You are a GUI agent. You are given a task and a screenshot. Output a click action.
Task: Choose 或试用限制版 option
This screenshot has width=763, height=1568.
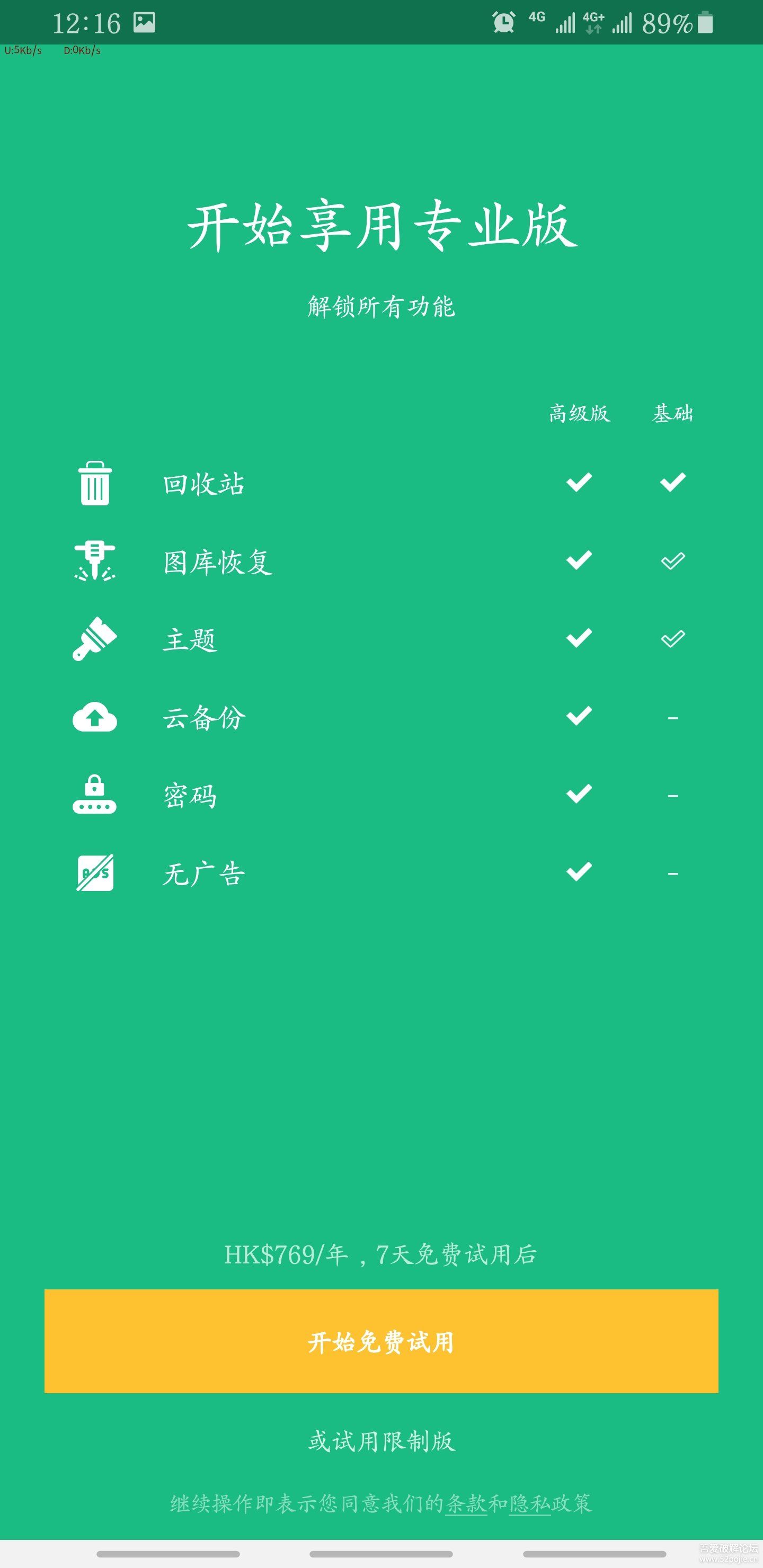click(x=381, y=1441)
